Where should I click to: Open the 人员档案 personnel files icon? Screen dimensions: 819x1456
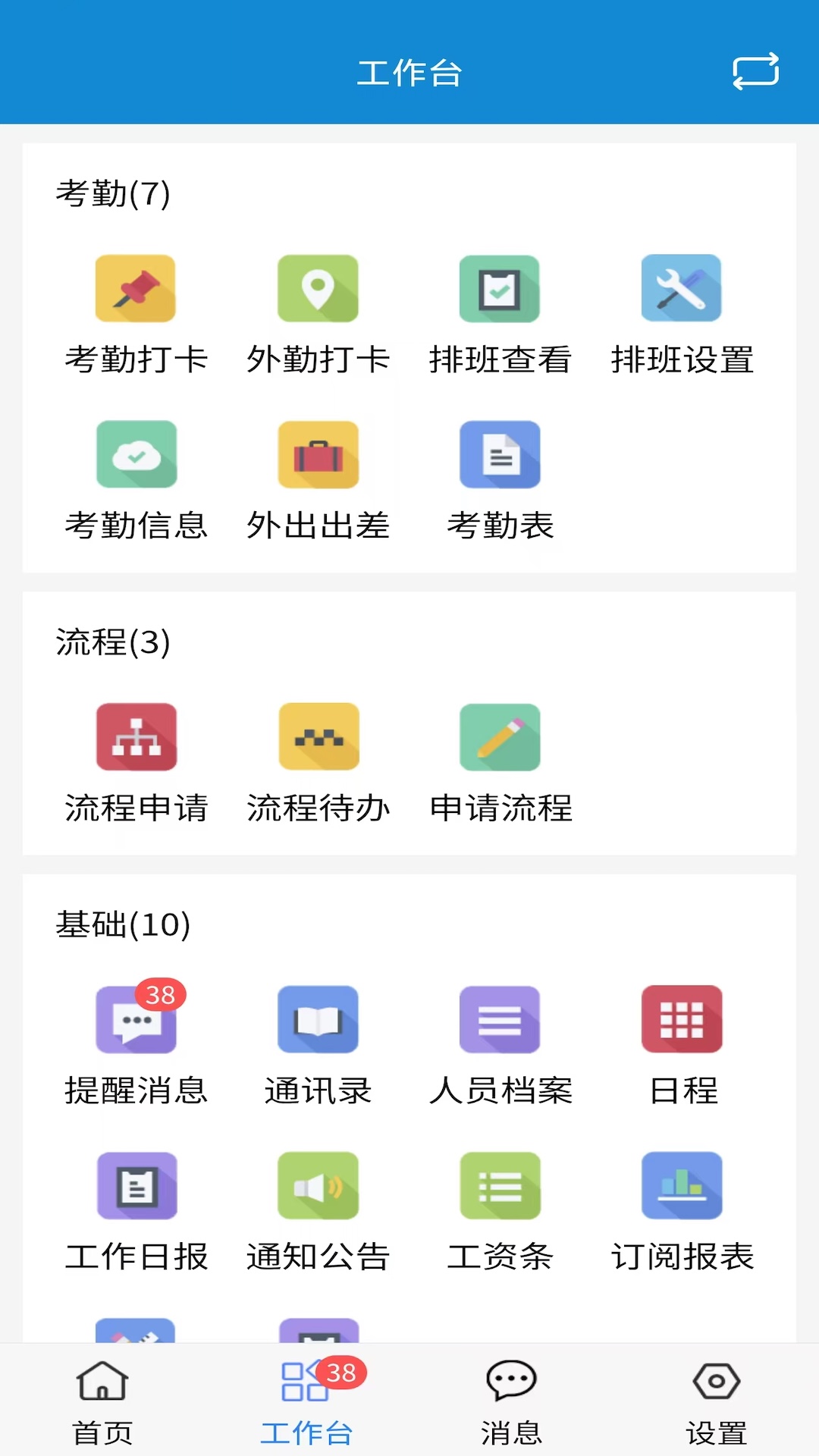click(x=499, y=1020)
